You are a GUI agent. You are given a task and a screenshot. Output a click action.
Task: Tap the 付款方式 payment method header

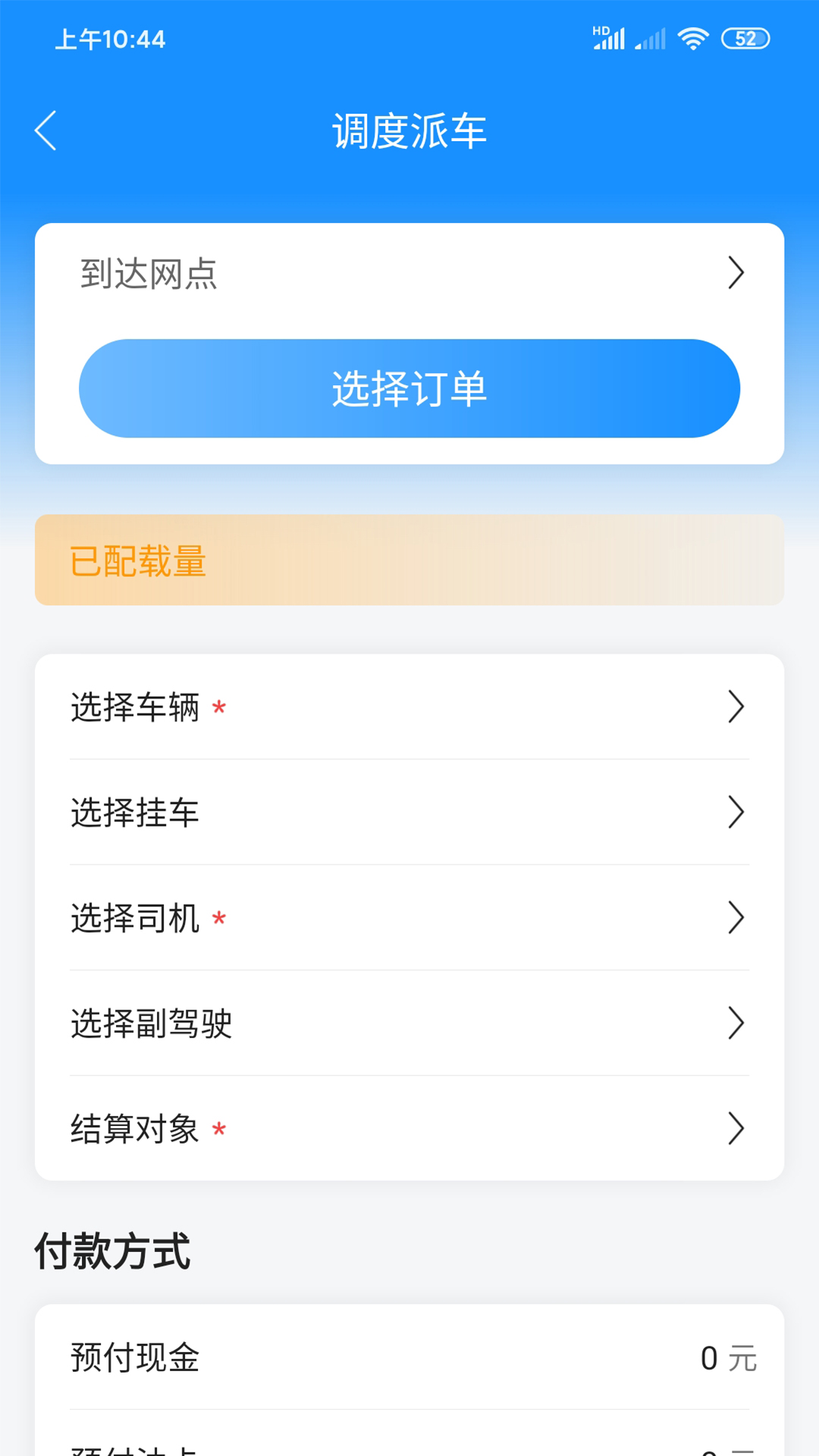click(112, 1253)
